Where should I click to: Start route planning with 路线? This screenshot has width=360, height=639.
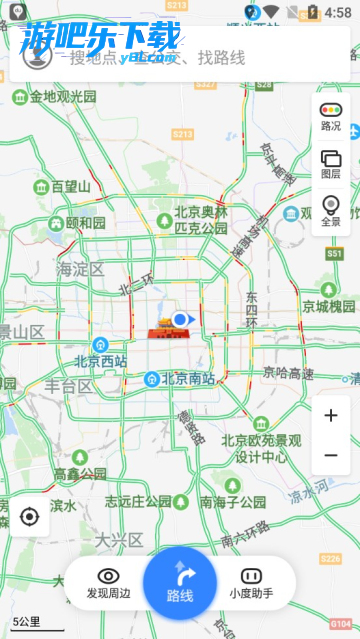[x=180, y=583]
